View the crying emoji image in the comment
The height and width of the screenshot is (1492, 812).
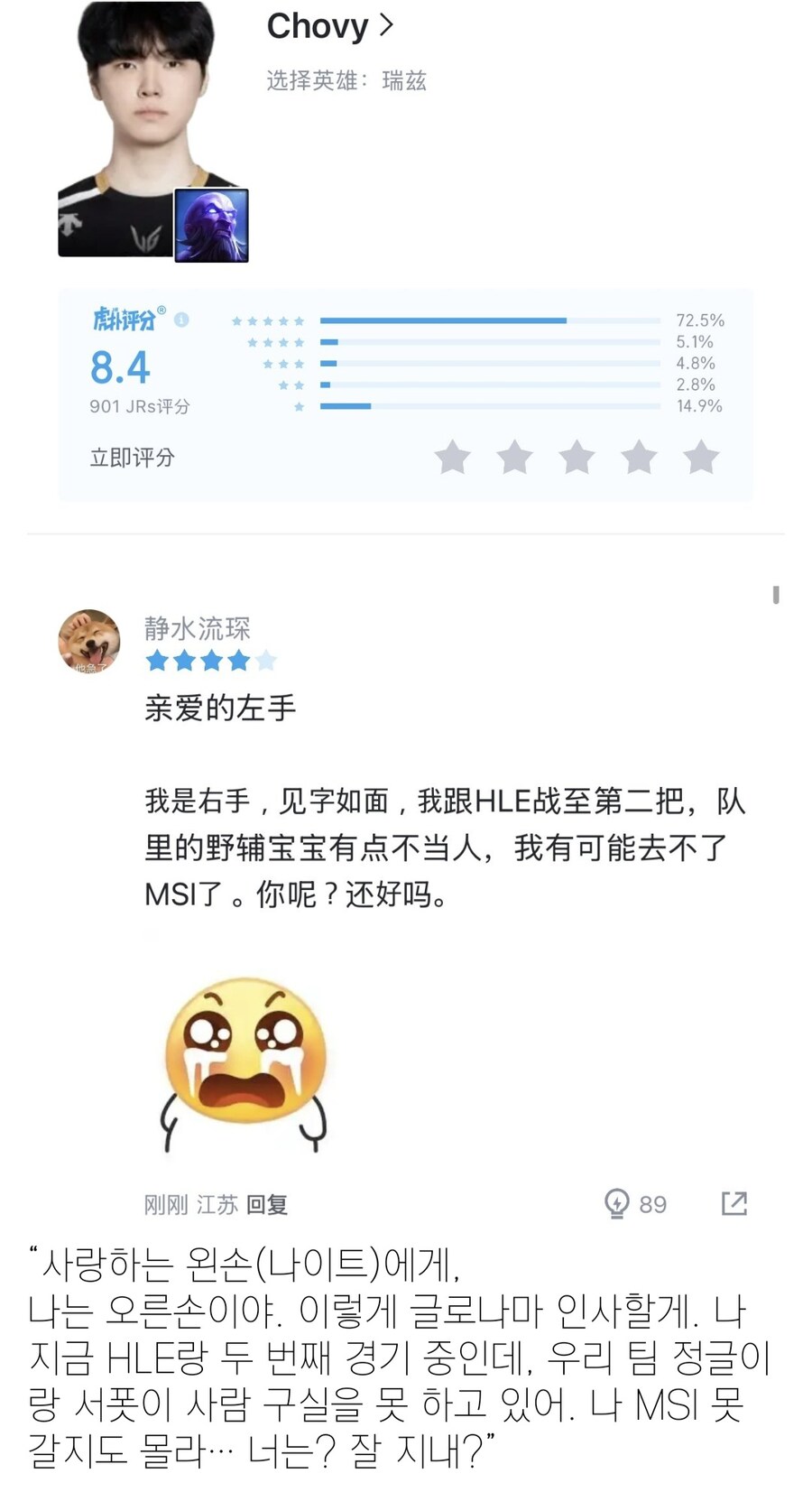(244, 1063)
